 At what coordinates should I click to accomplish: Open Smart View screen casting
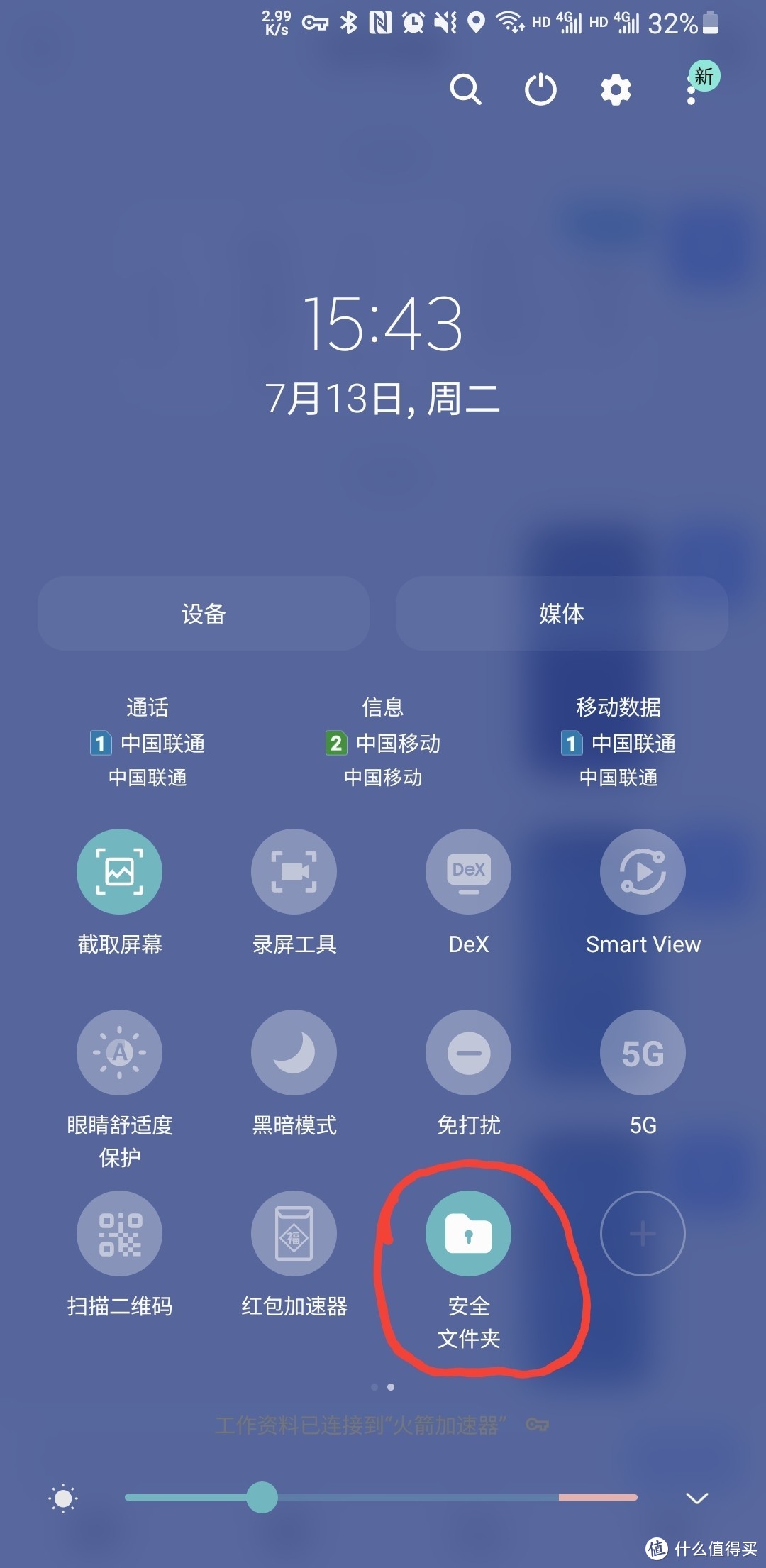click(x=643, y=871)
